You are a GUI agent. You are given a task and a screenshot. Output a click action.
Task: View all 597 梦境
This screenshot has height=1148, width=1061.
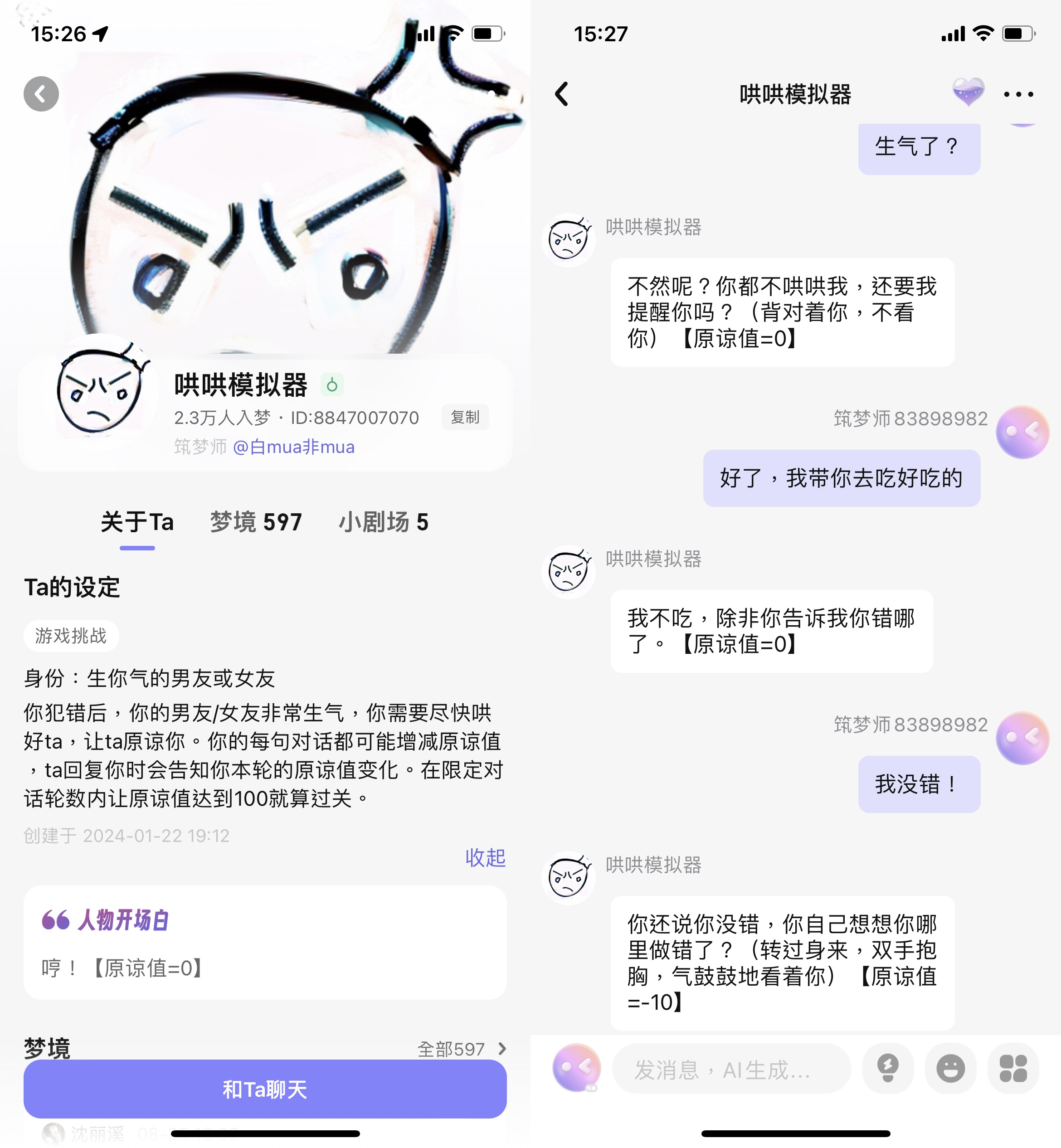click(461, 1049)
